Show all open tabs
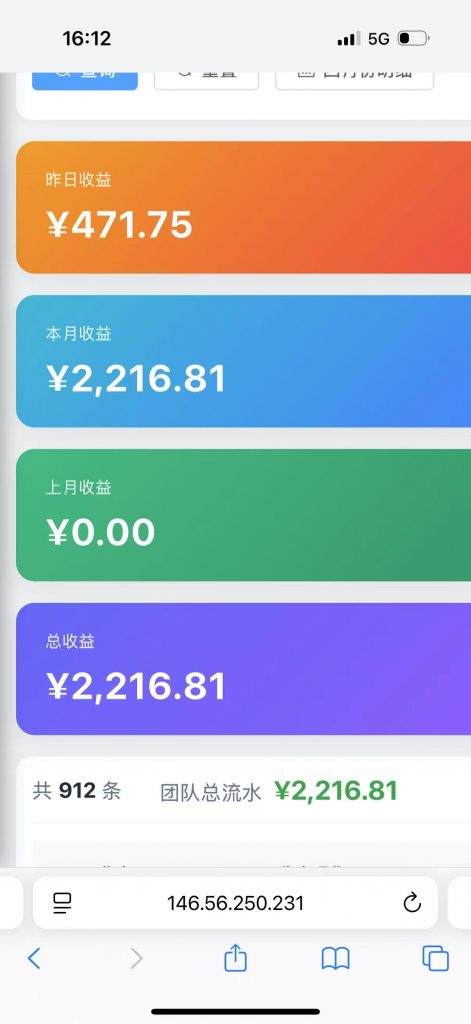471x1024 pixels. coord(436,959)
